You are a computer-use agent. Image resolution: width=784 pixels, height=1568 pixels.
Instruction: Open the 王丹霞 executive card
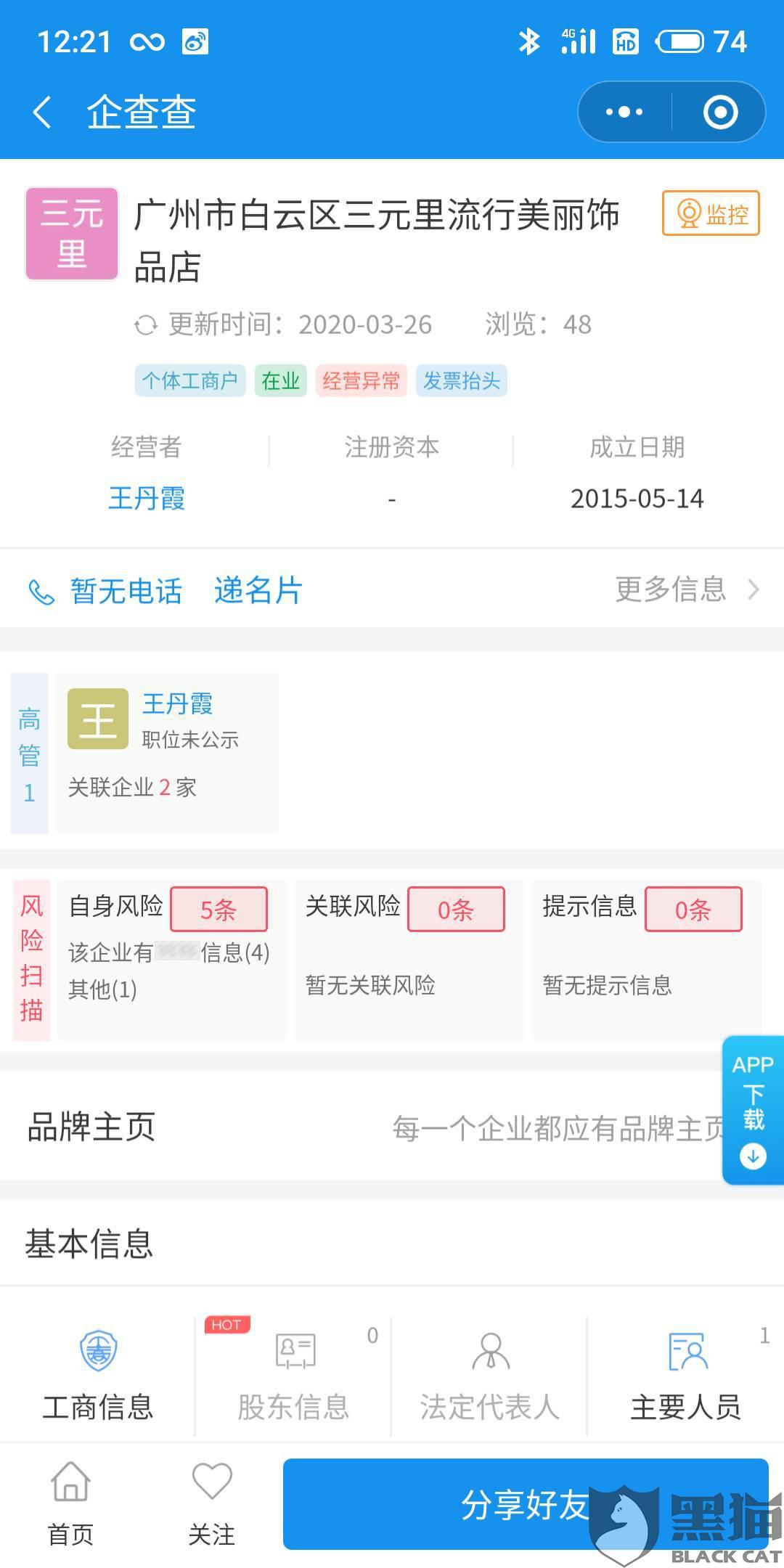166,753
